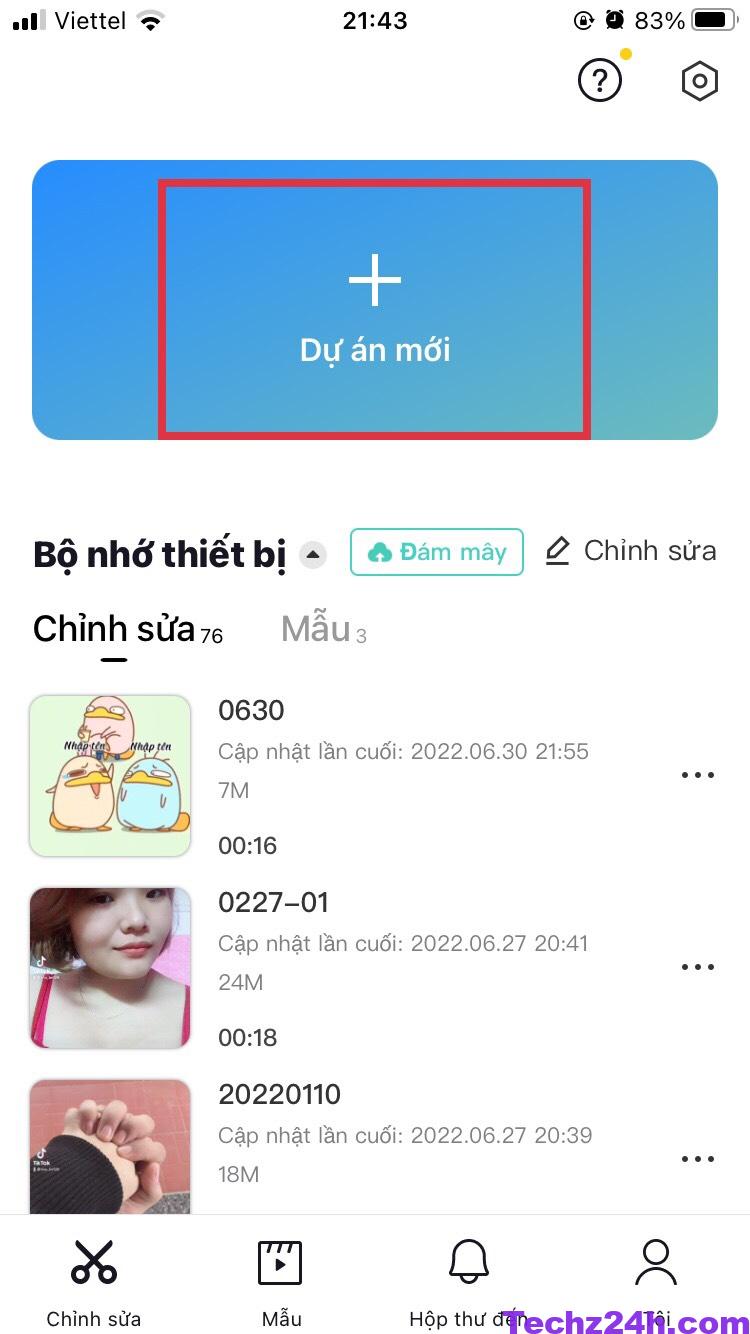Open the profile tab in the bottom bar
Screen dimensions: 750x1334
pos(656,1280)
